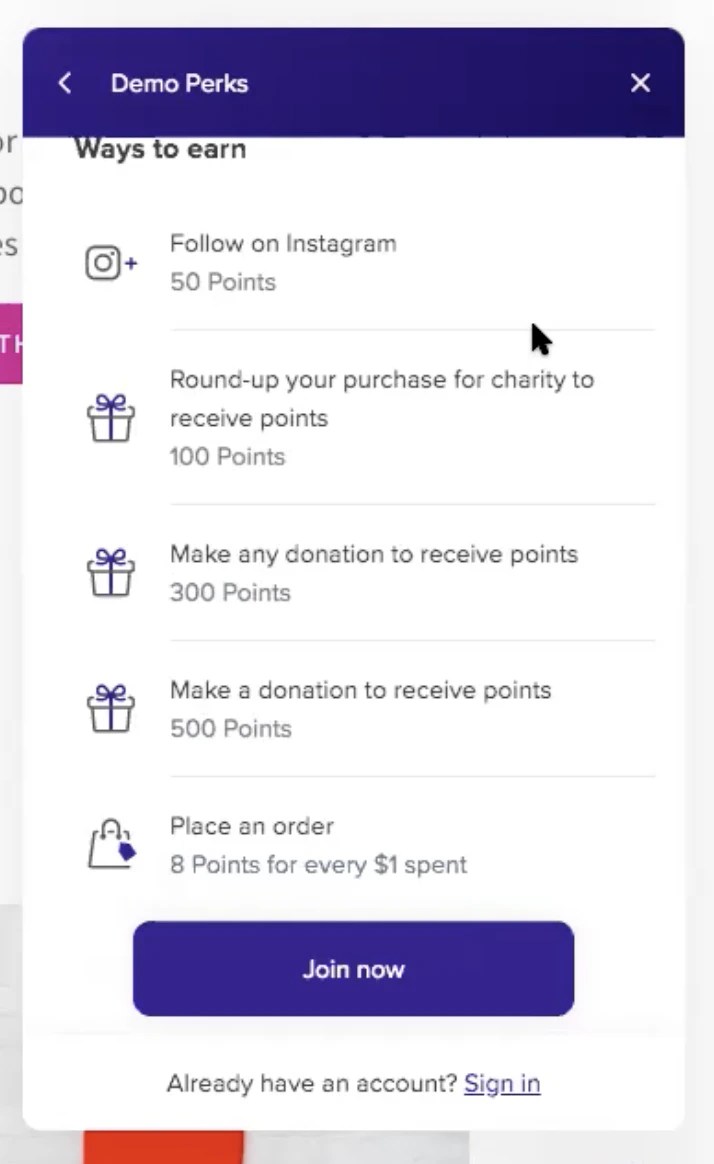The image size is (714, 1164).
Task: Select Follow on Instagram earning option
Action: pyautogui.click(x=283, y=262)
